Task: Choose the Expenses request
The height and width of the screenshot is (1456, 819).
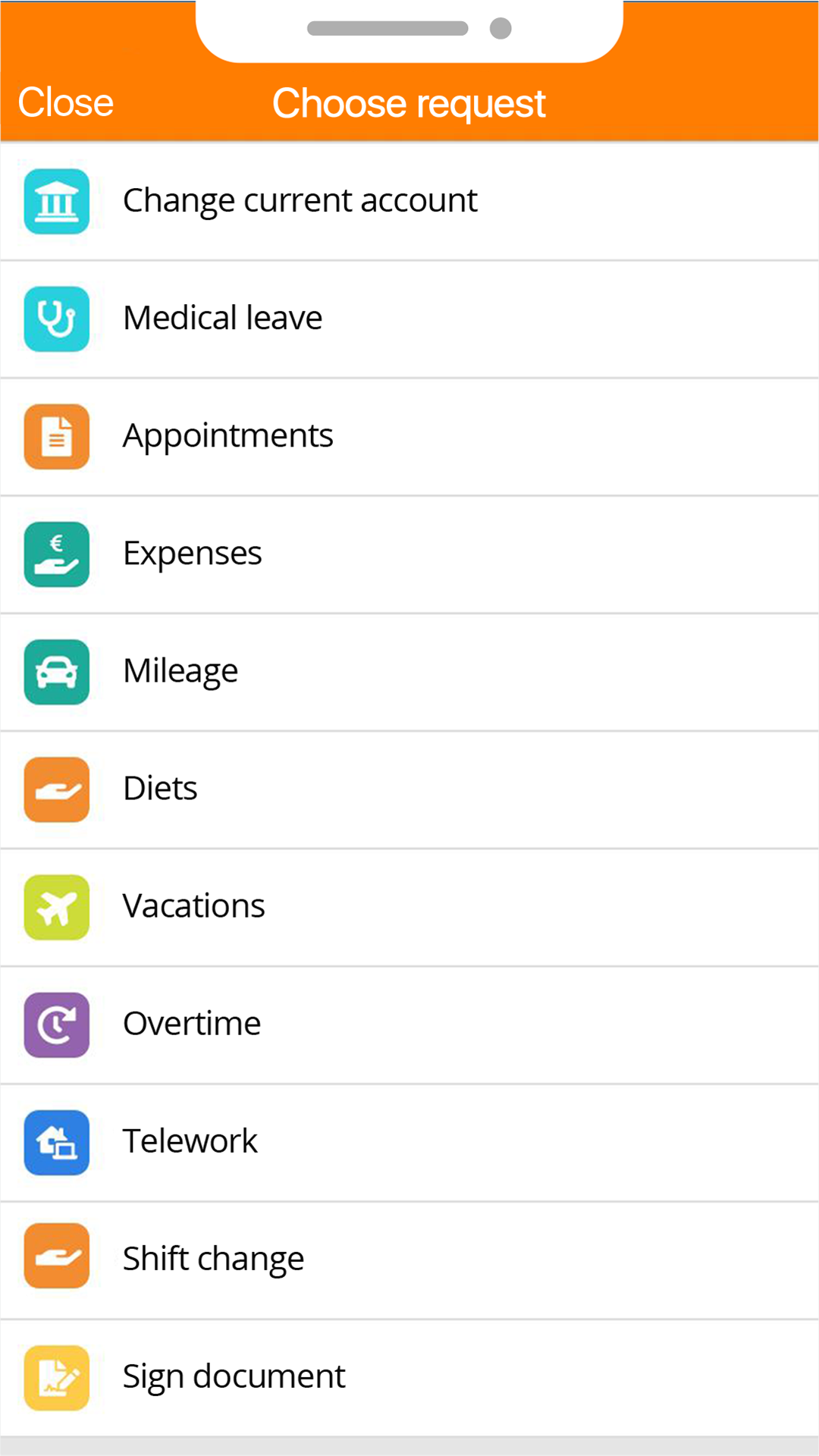Action: coord(409,554)
